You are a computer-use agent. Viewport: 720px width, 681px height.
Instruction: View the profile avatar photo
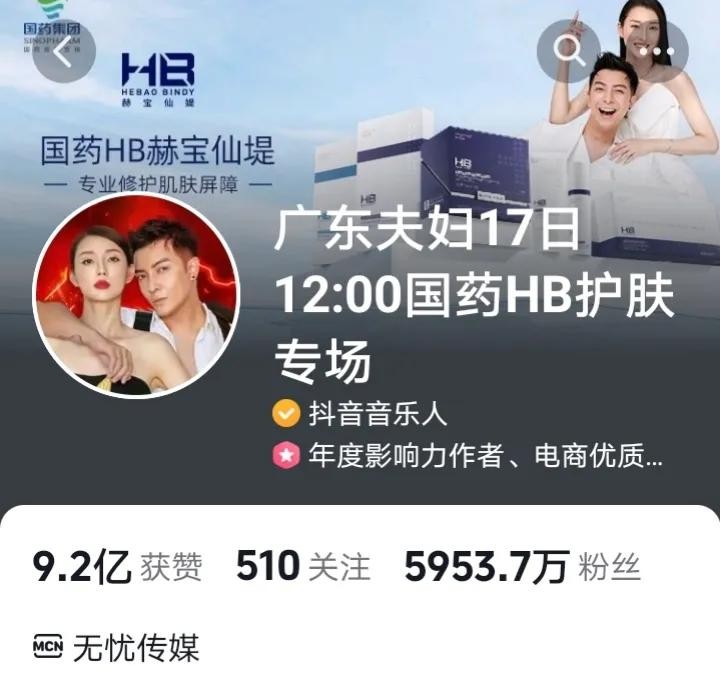coord(136,296)
